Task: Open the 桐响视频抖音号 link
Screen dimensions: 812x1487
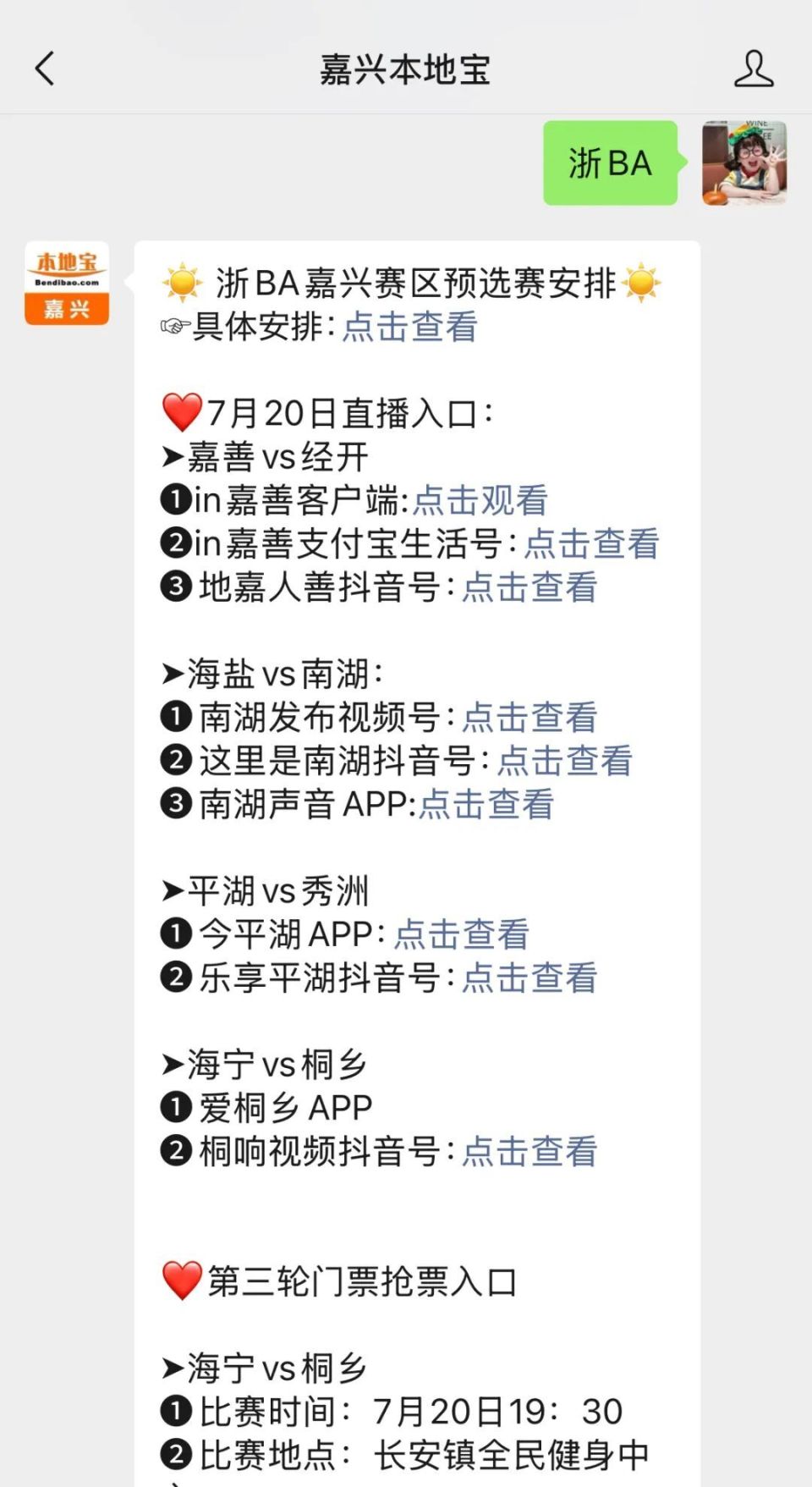Action: click(530, 1151)
